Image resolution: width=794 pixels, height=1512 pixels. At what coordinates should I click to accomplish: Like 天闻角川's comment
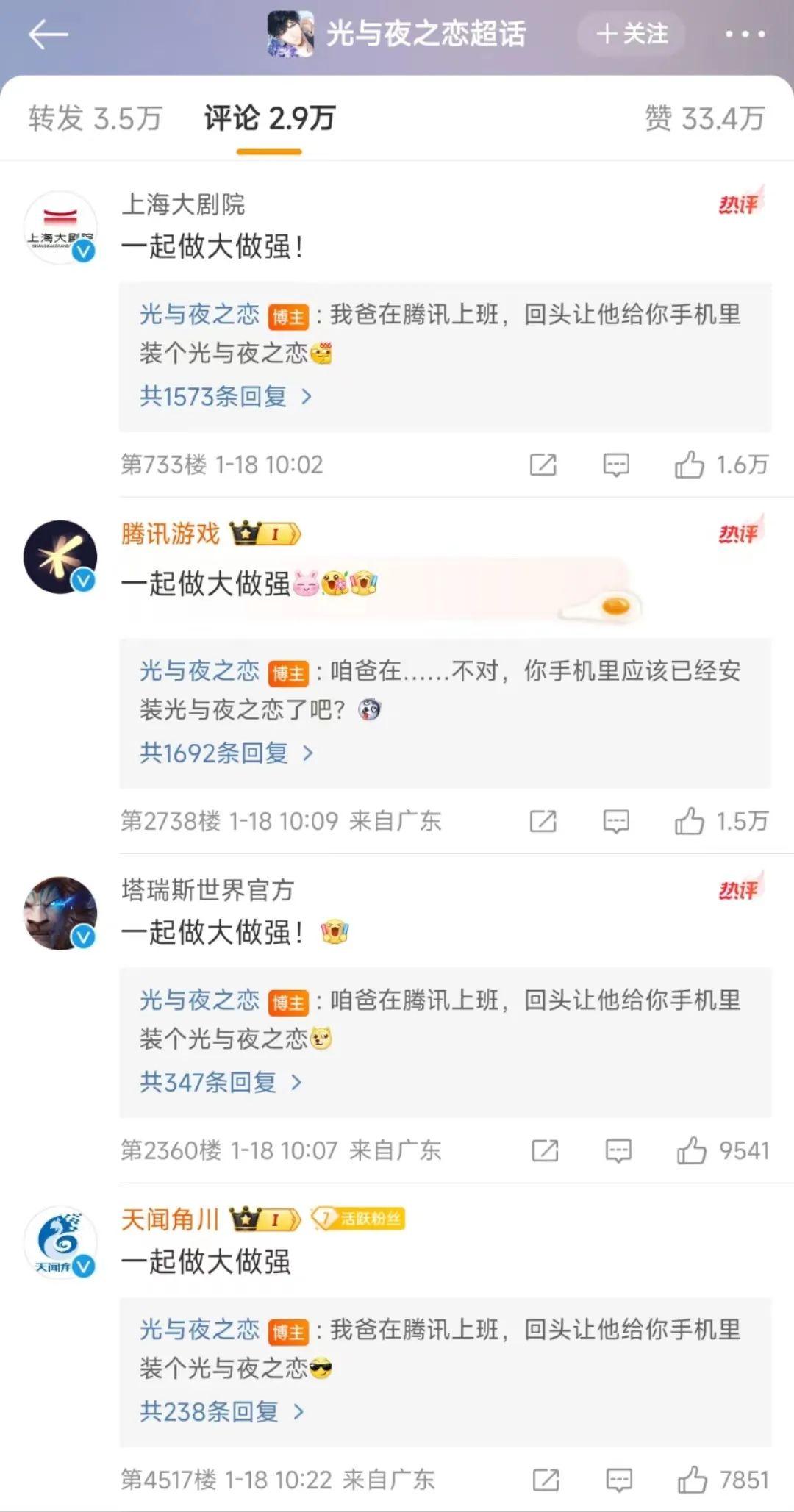pyautogui.click(x=693, y=1480)
